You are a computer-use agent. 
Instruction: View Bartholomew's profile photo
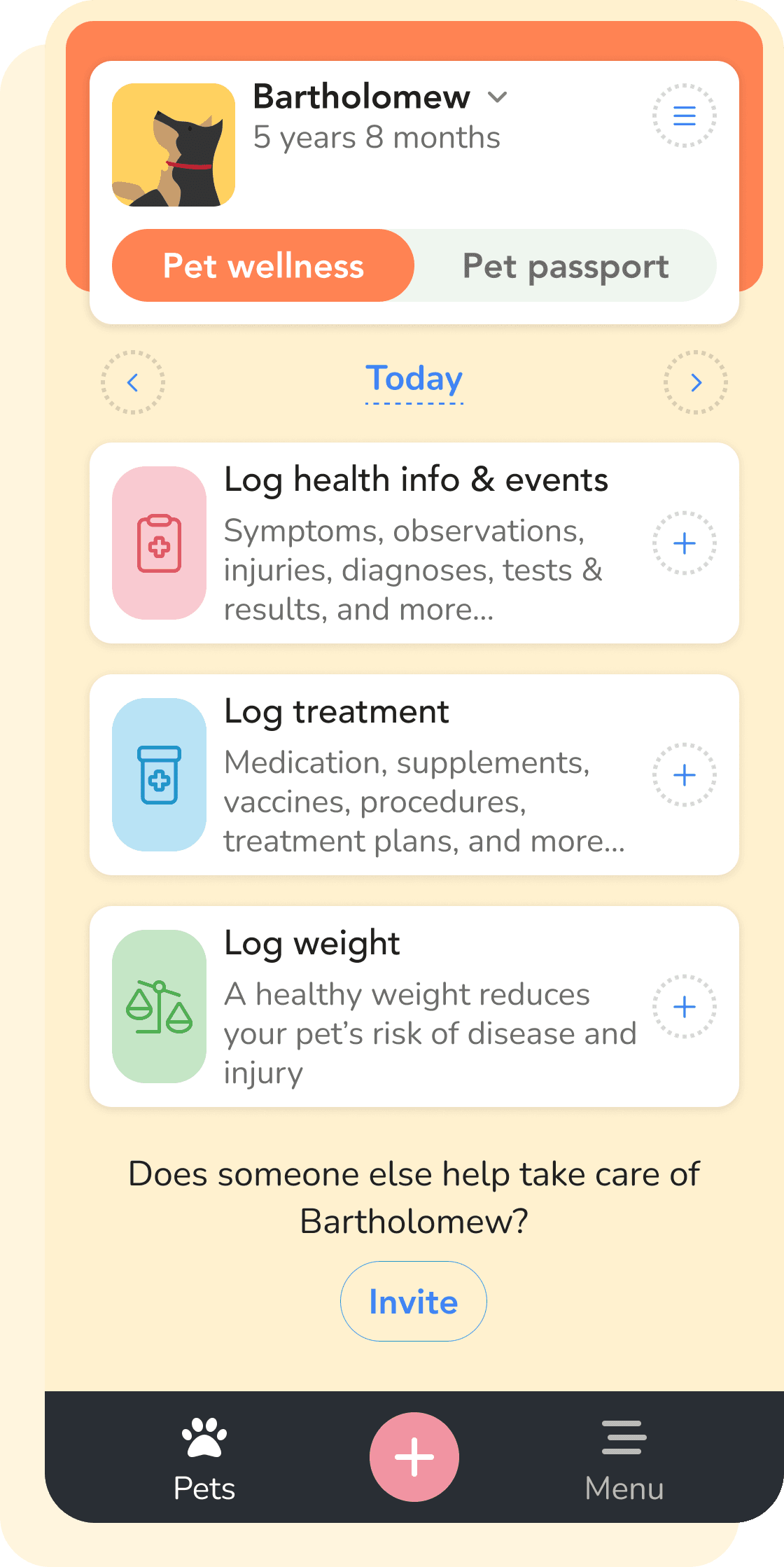click(x=174, y=145)
